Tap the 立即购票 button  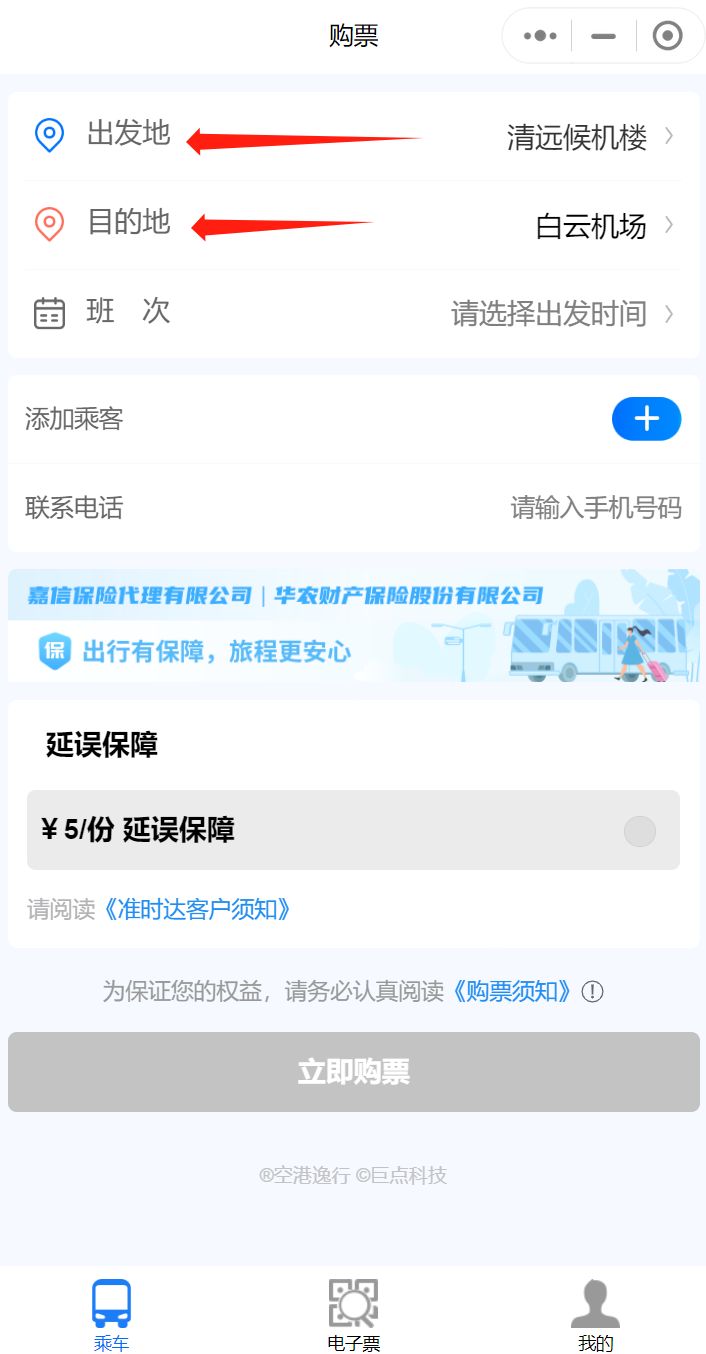tap(353, 1072)
